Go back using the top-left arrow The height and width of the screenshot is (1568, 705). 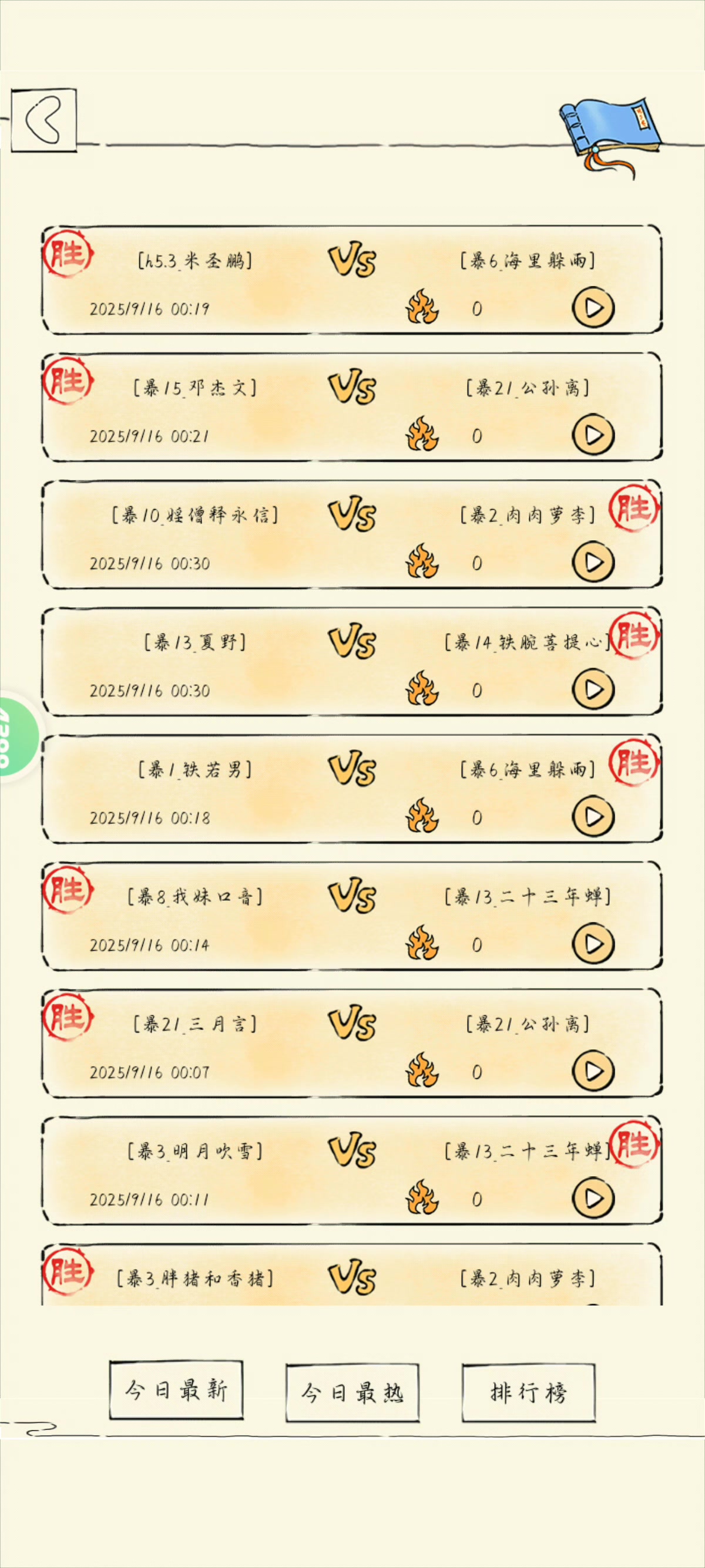point(44,120)
